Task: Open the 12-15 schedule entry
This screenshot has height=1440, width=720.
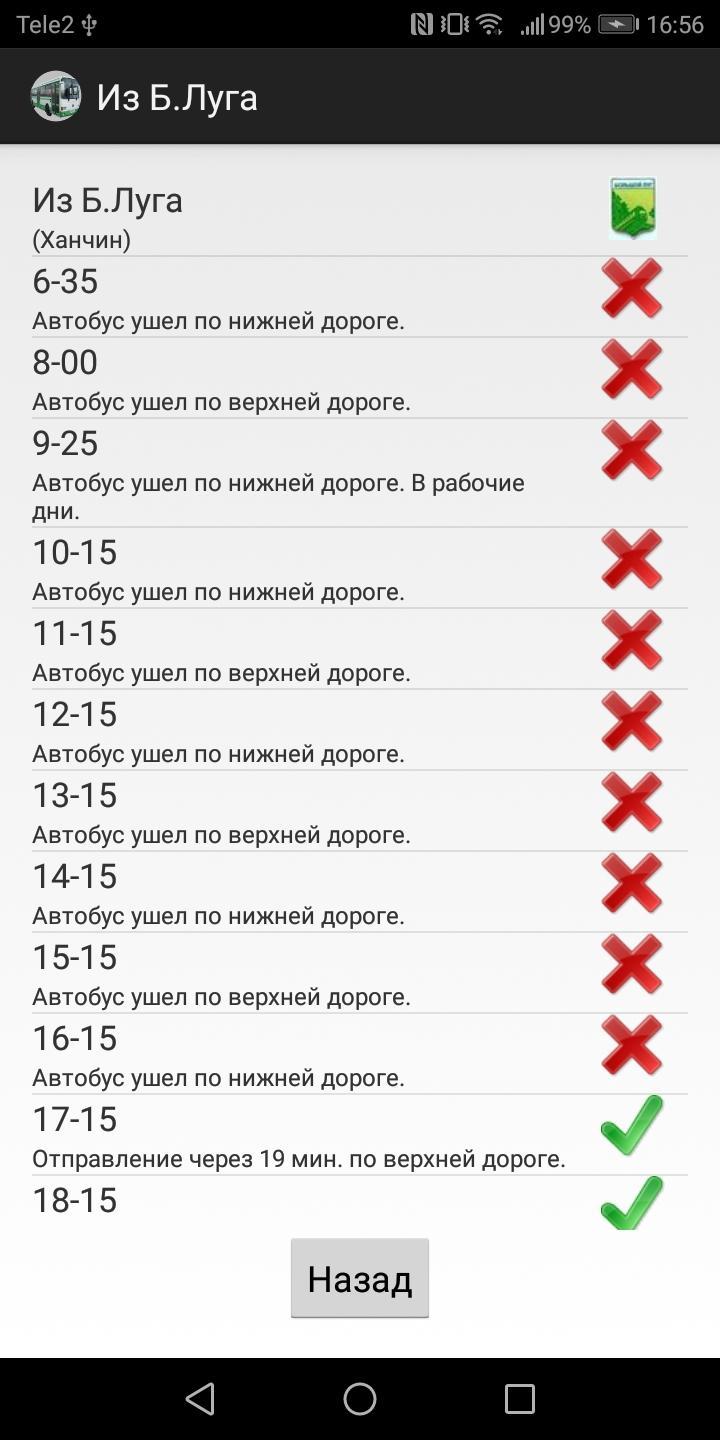Action: tap(360, 730)
